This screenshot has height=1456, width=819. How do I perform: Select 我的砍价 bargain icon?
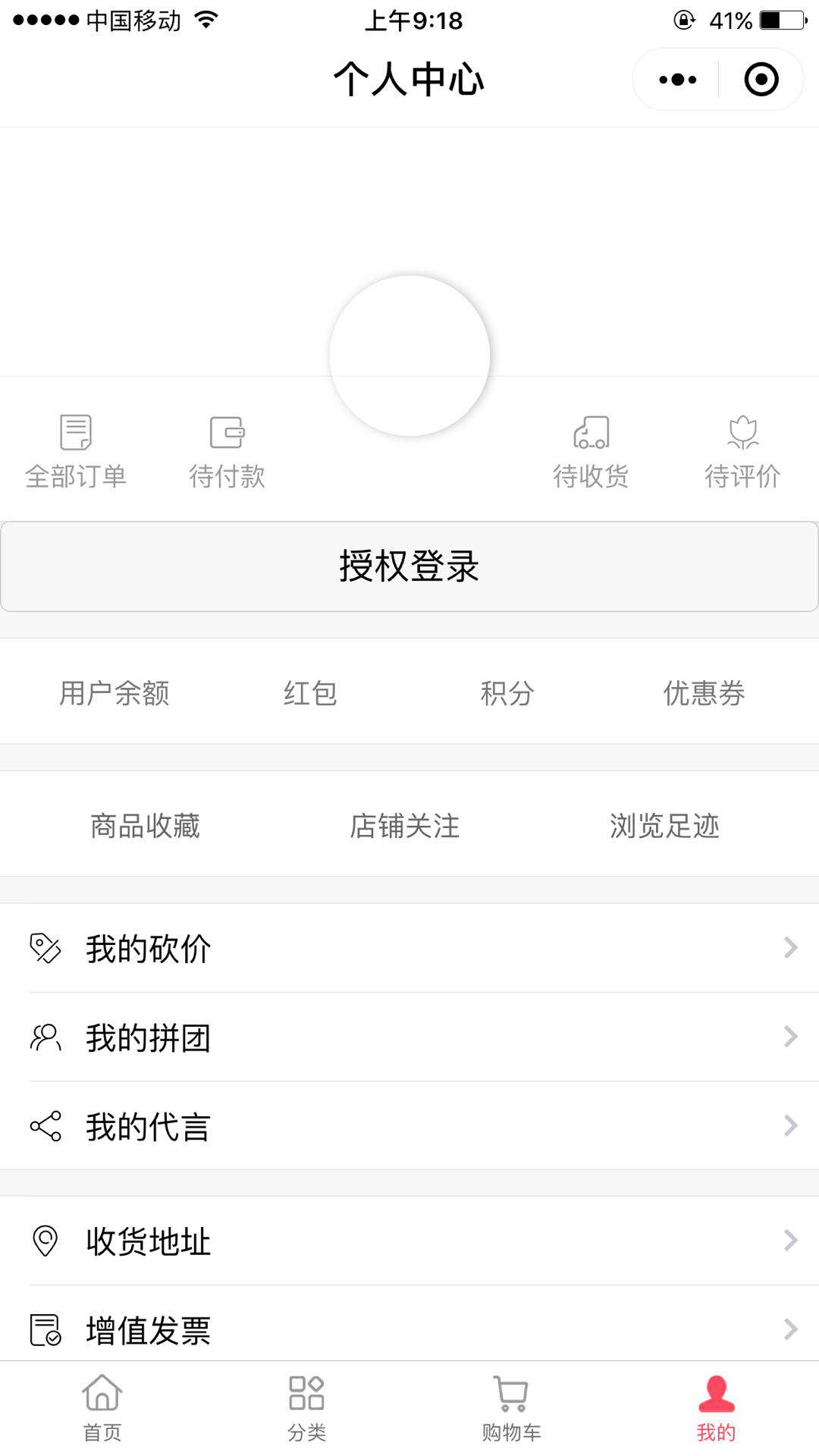45,946
